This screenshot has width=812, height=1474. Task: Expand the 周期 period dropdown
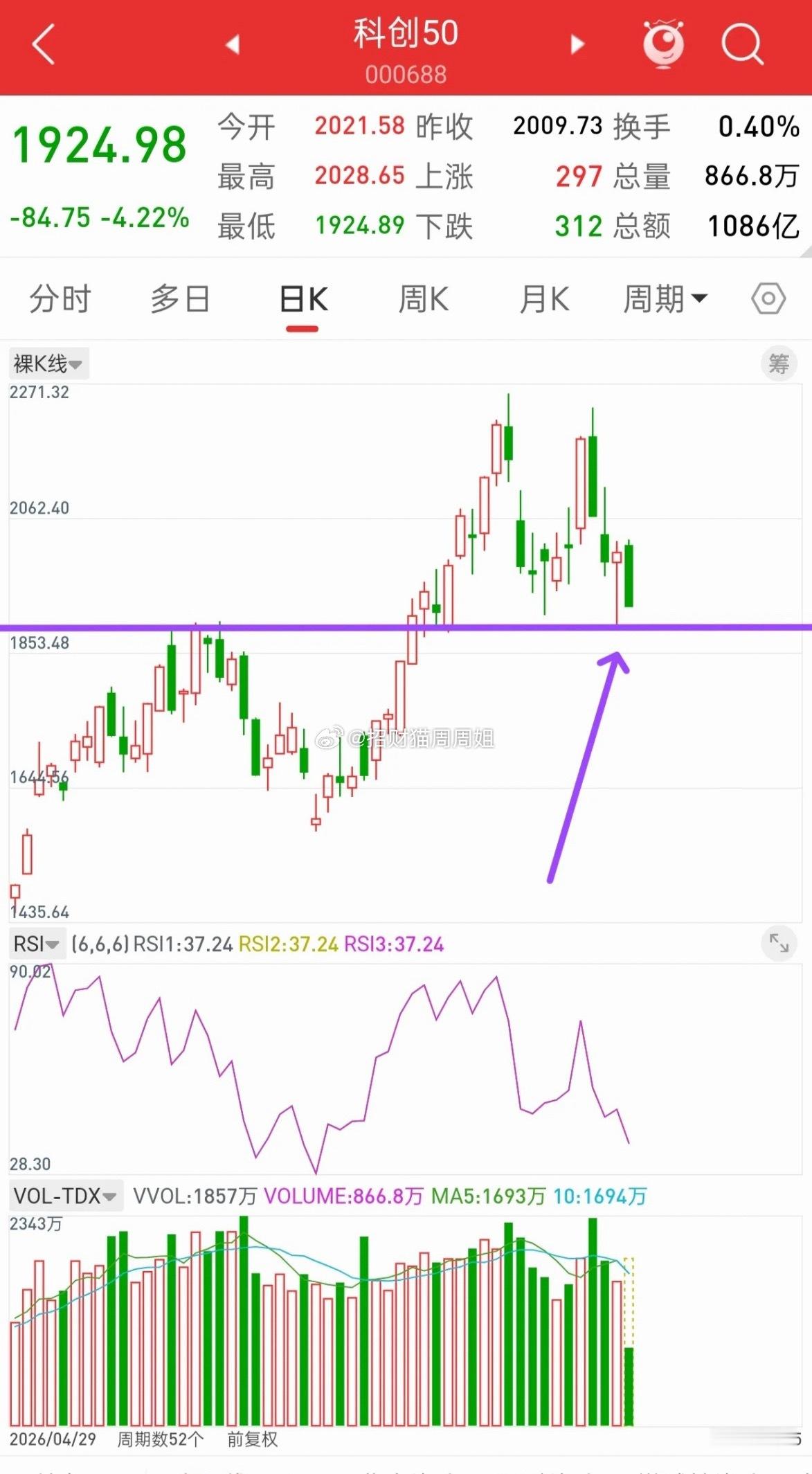(x=665, y=300)
